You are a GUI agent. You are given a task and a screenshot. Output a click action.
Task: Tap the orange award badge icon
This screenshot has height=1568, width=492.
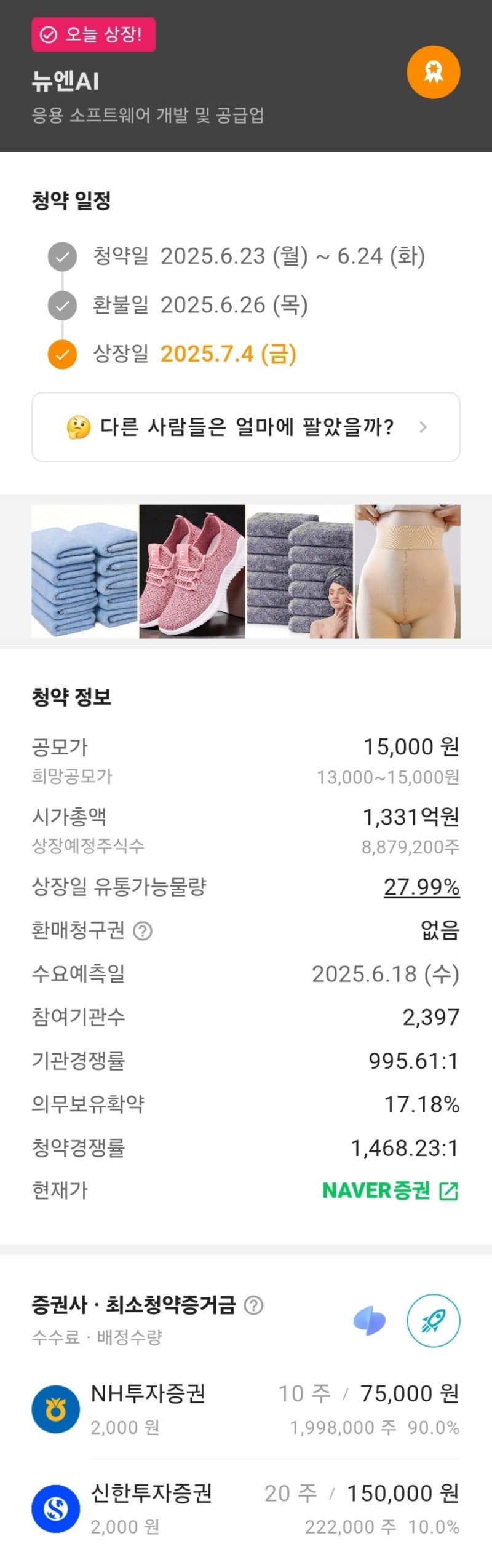(433, 73)
